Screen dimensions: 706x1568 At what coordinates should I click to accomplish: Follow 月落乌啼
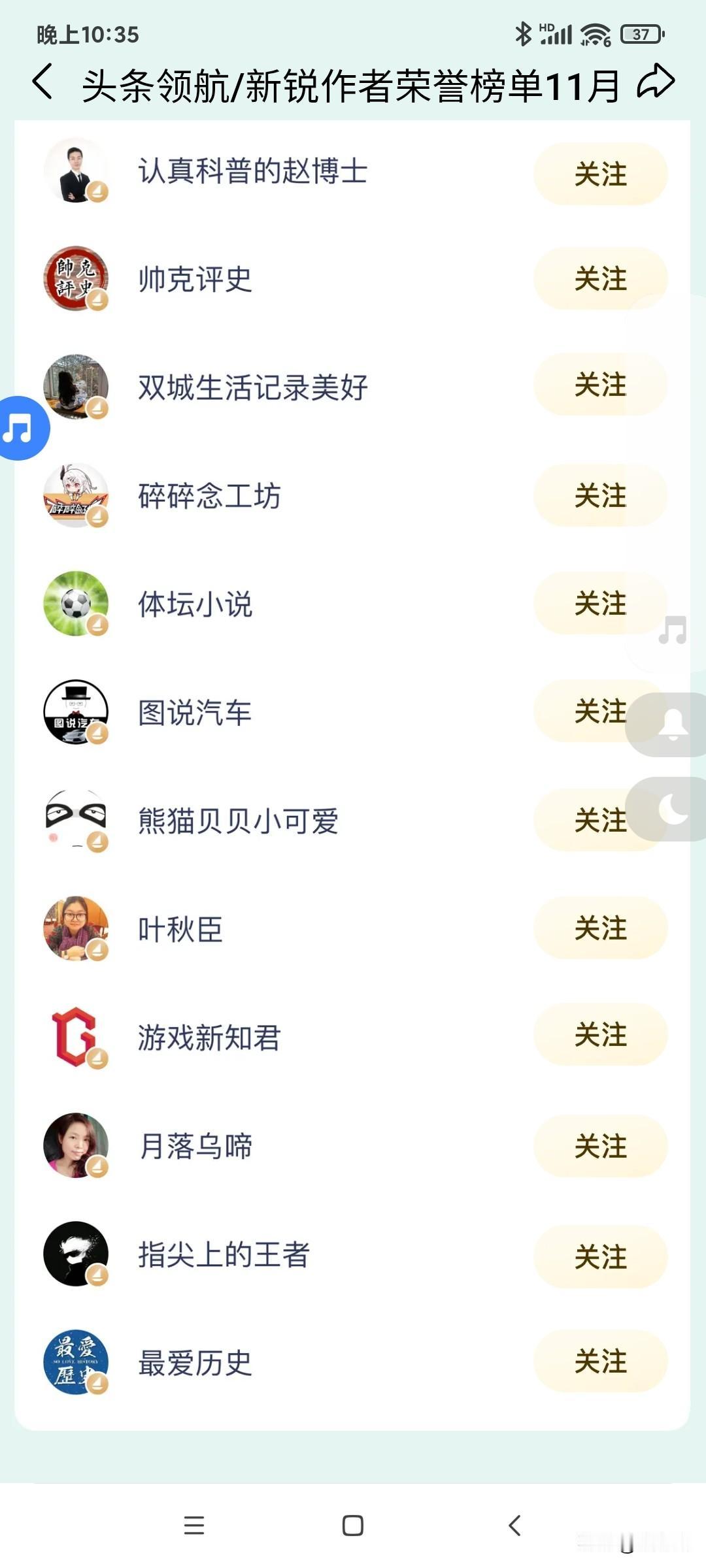599,1146
